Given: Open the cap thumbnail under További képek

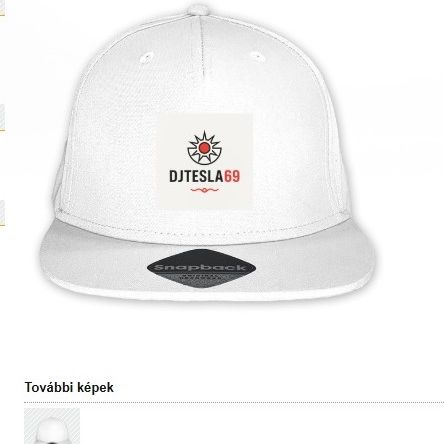Looking at the screenshot, I should tap(52, 426).
